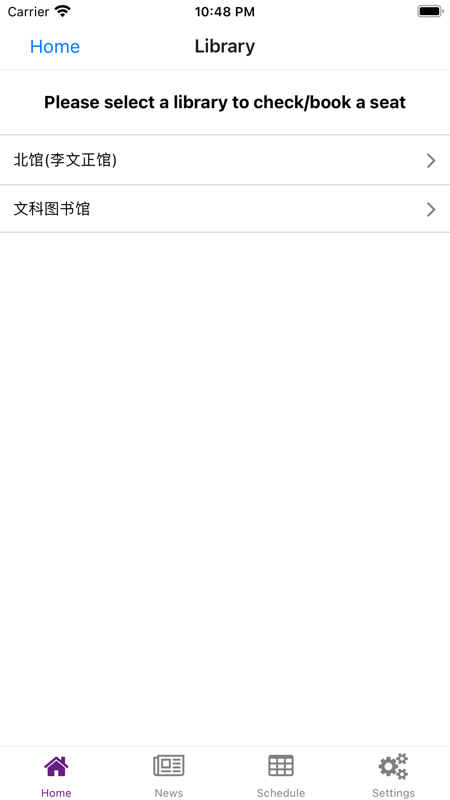Tap the Home tab in bottom bar
Viewport: 450px width, 800px height.
56,775
